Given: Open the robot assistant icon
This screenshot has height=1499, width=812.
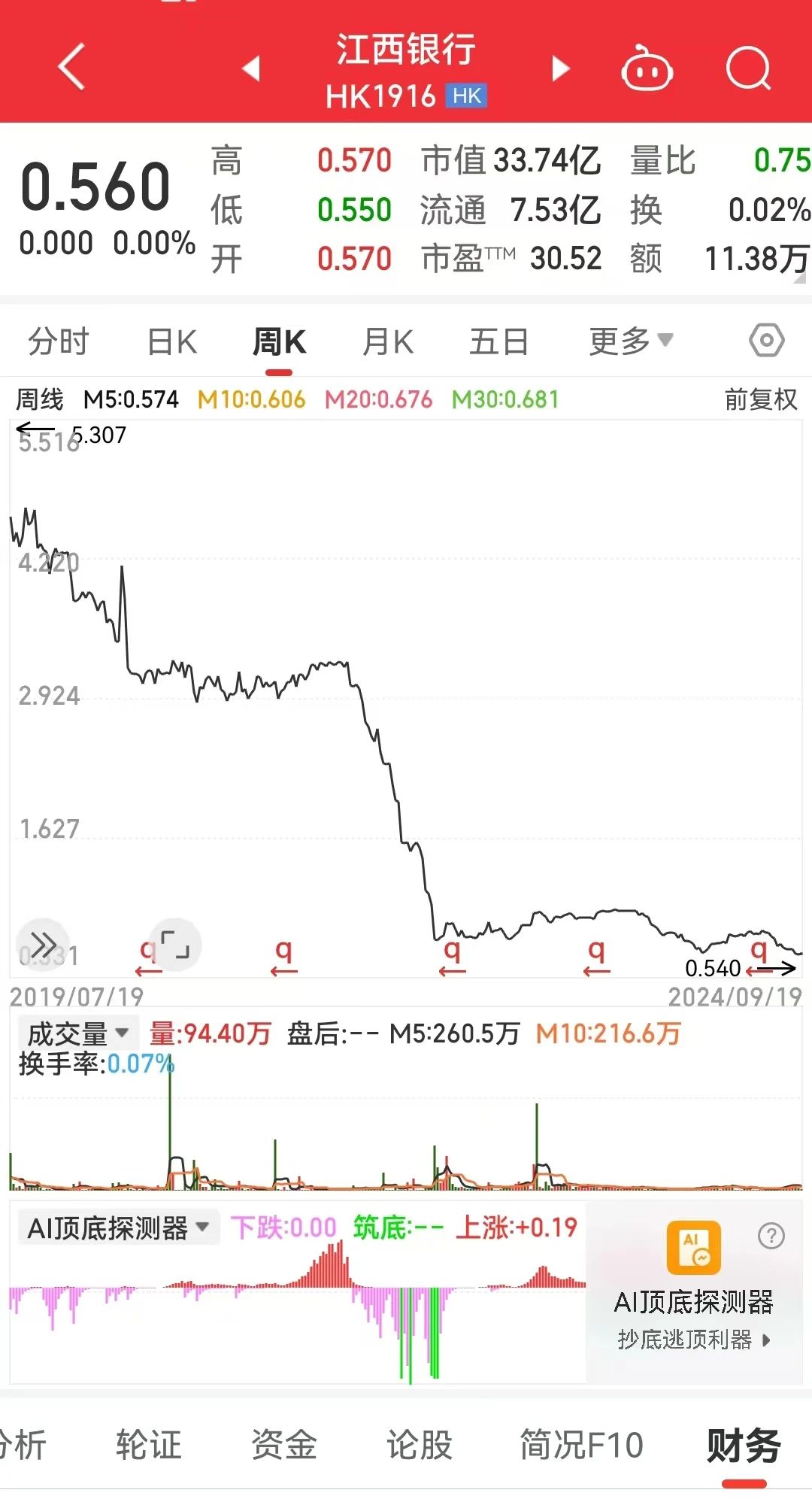Looking at the screenshot, I should (646, 68).
